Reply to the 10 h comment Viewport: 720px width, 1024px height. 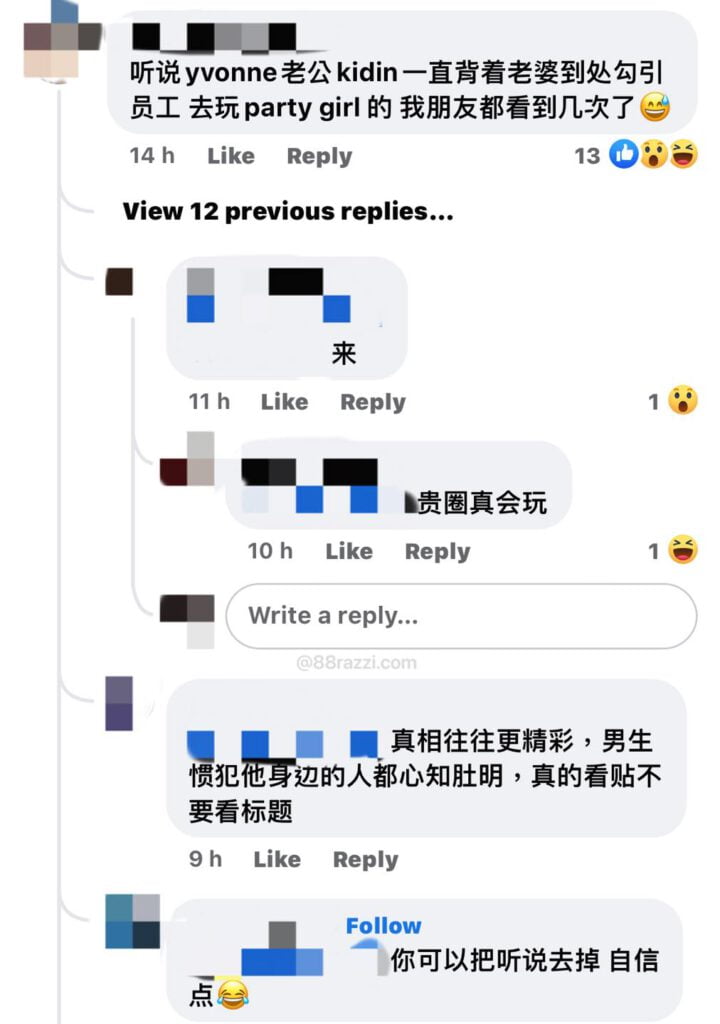click(437, 551)
